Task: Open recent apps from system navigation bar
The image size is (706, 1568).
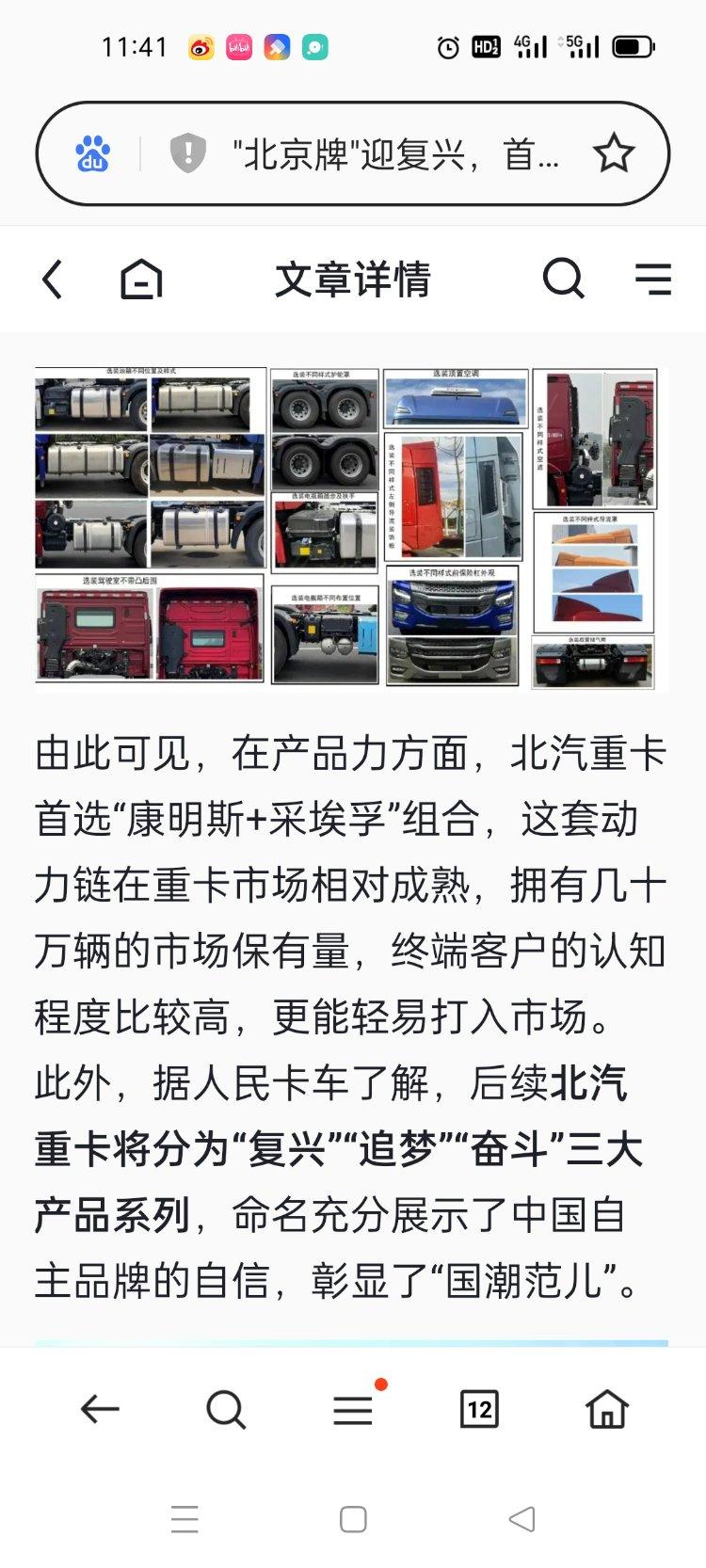Action: point(185,1520)
